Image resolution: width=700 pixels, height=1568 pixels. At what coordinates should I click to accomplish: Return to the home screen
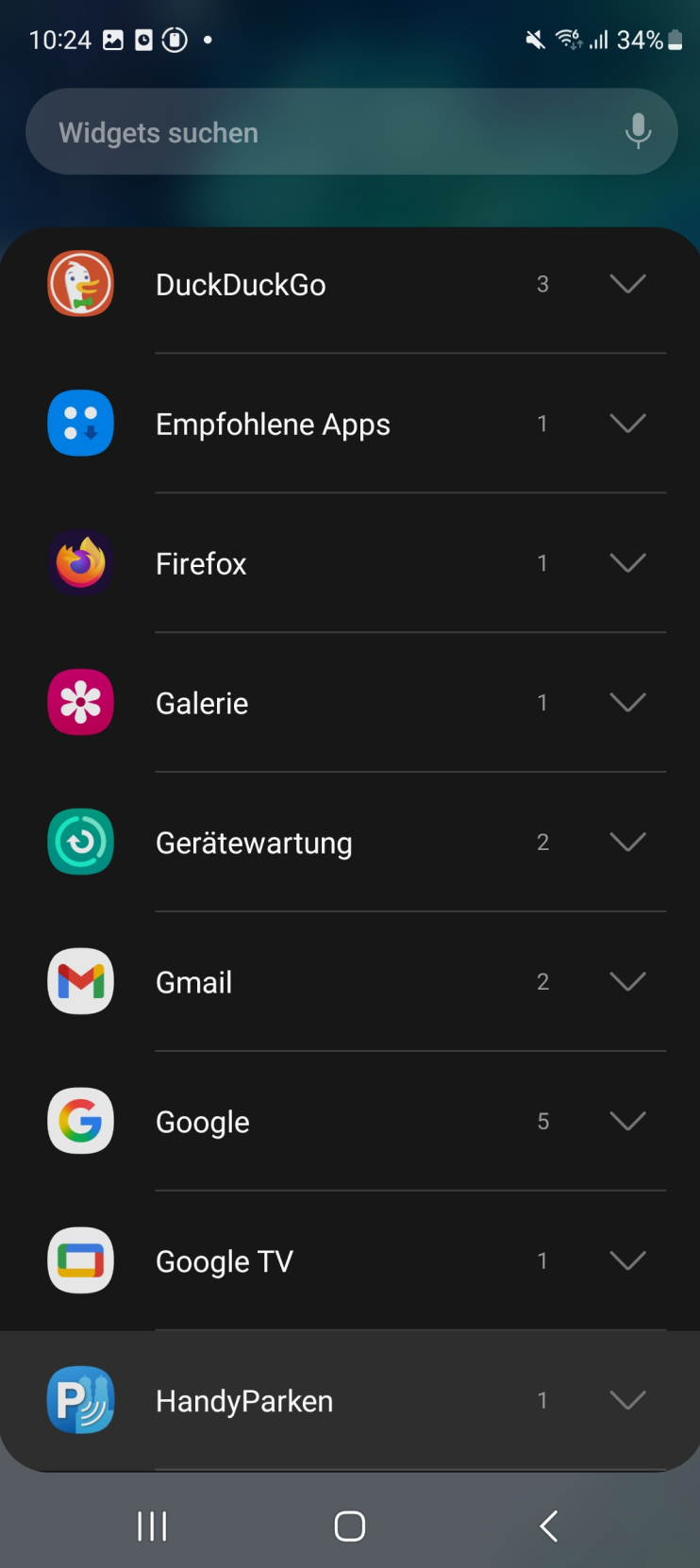click(x=350, y=1526)
